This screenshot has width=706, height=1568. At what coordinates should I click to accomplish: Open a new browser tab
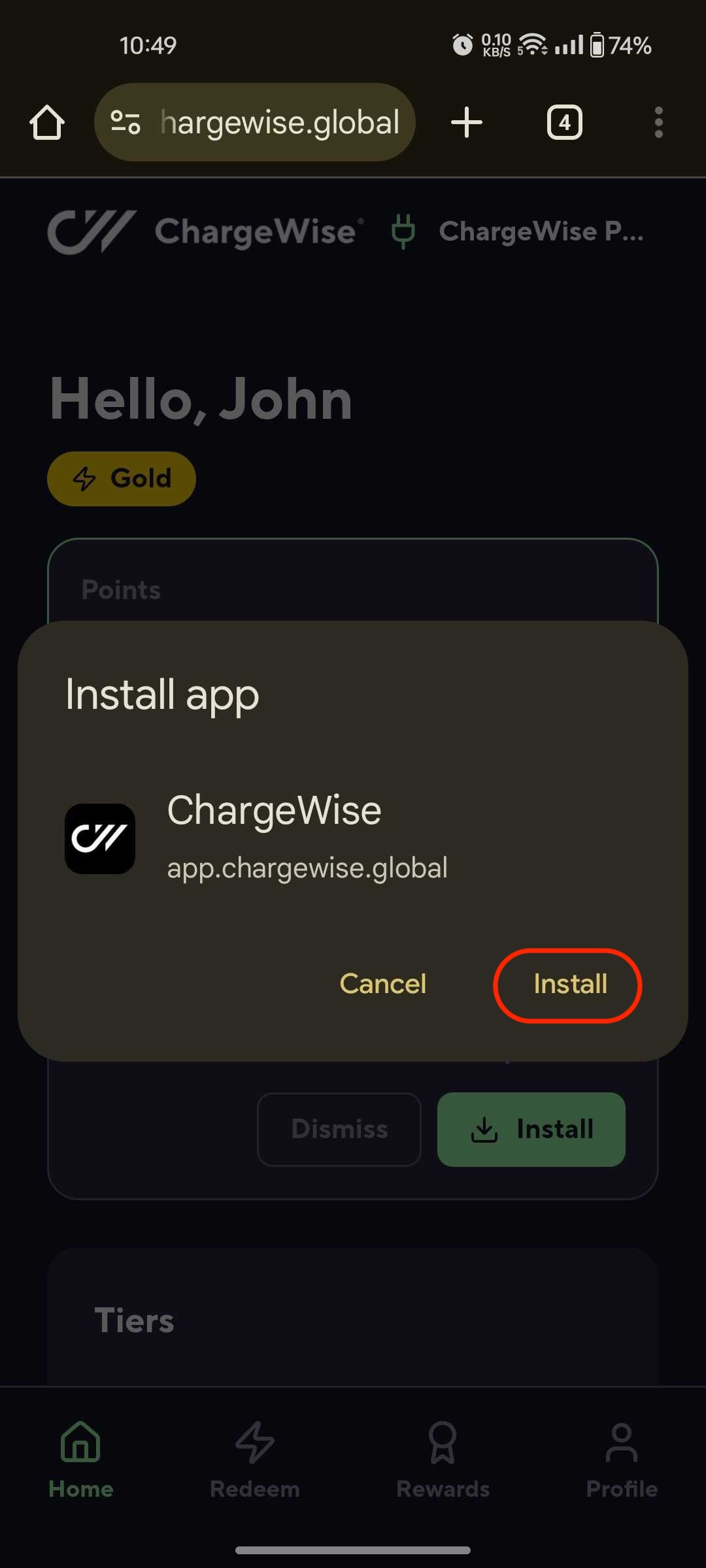(x=467, y=123)
